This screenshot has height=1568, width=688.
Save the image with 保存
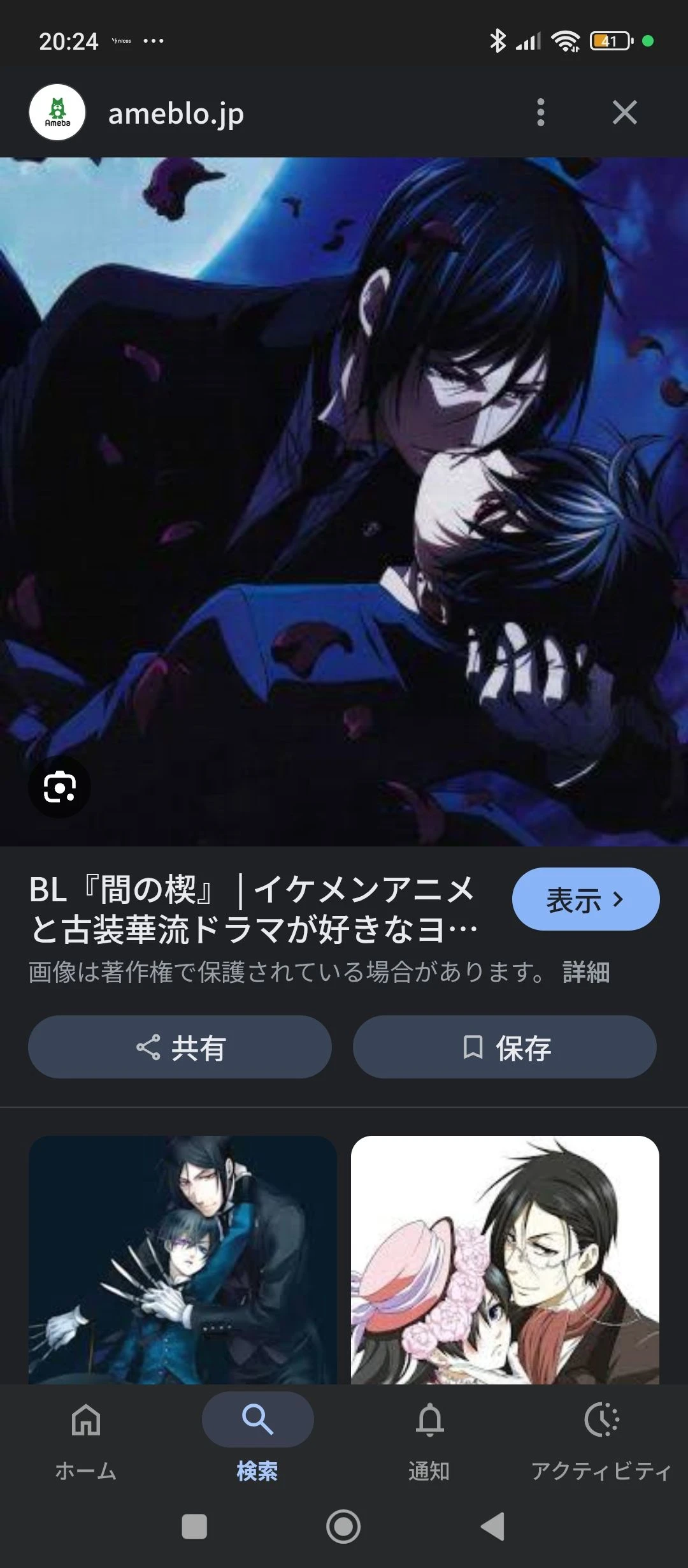(505, 1047)
